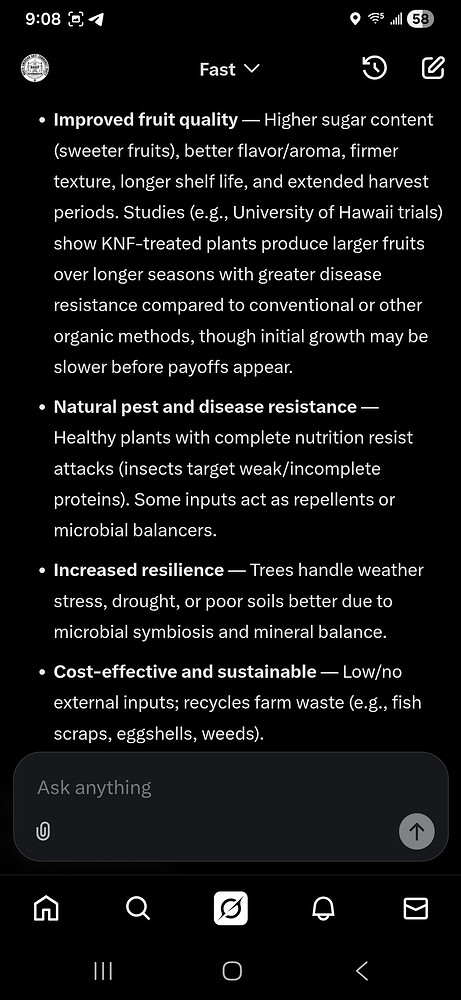This screenshot has height=1000, width=461.
Task: Open the recent apps view
Action: point(103,971)
